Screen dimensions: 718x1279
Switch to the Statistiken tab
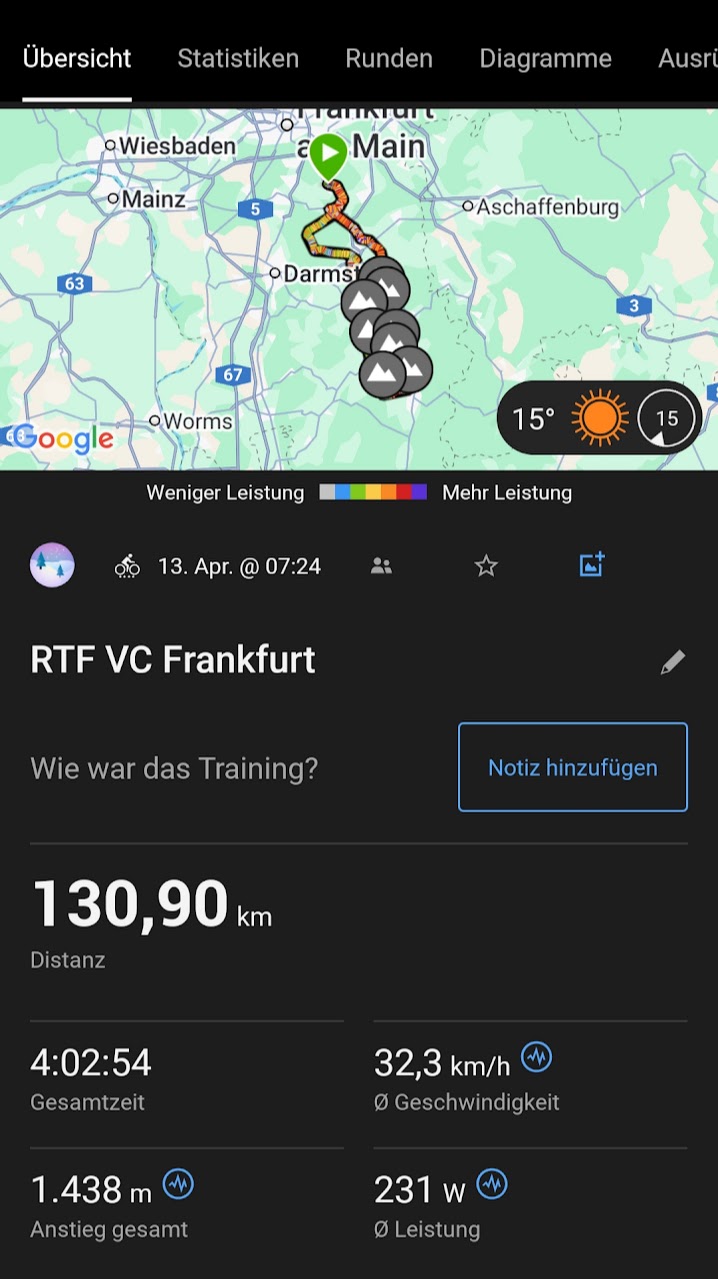pyautogui.click(x=238, y=58)
